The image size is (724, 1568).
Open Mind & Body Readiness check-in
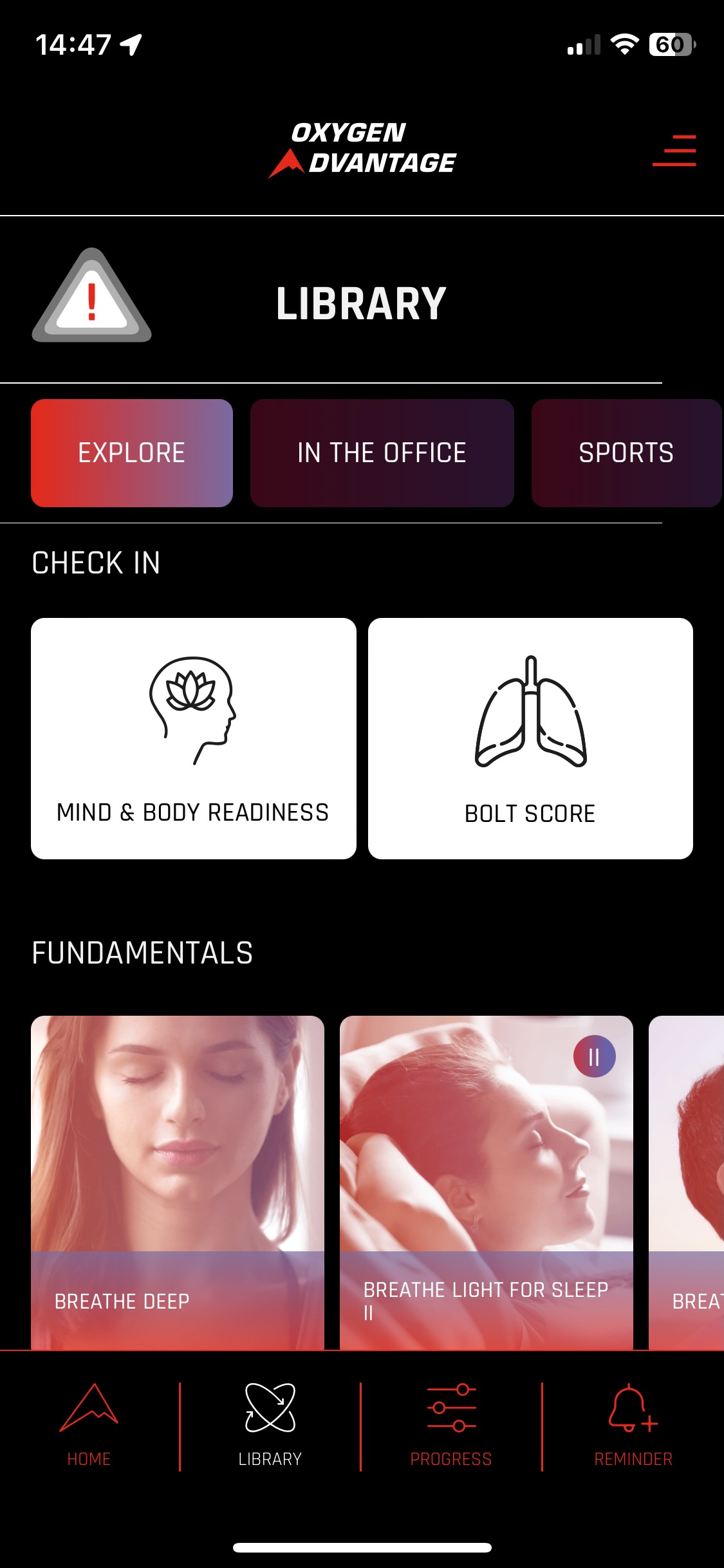pyautogui.click(x=193, y=738)
